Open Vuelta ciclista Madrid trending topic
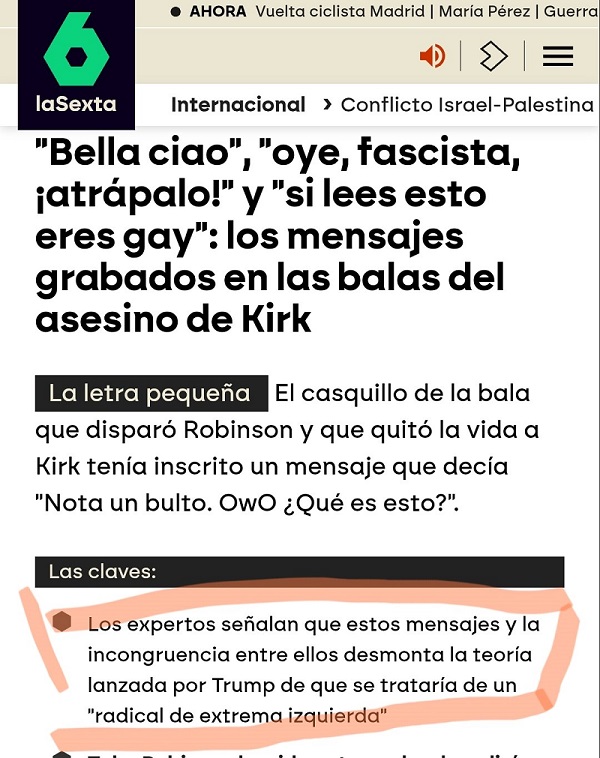Image resolution: width=600 pixels, height=758 pixels. pos(340,12)
